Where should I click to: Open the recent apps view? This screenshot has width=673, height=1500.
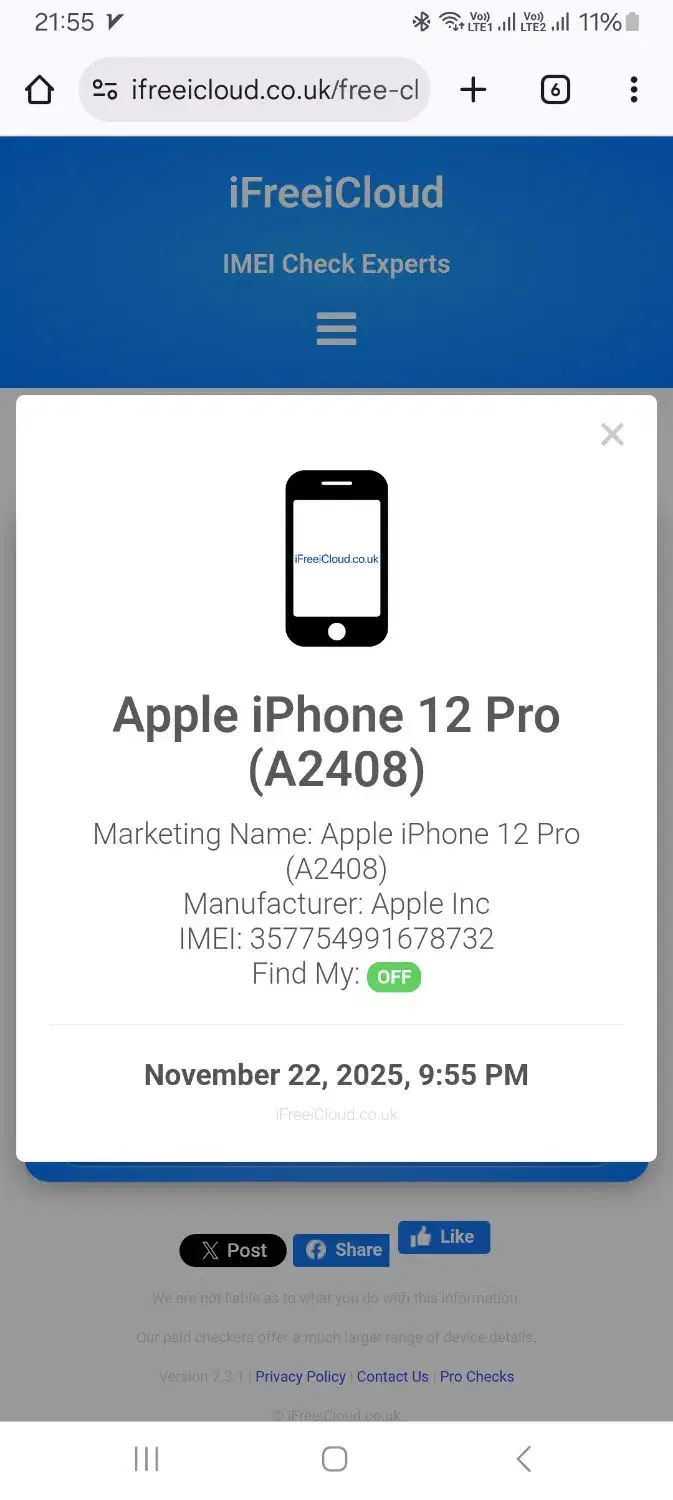pyautogui.click(x=146, y=1459)
